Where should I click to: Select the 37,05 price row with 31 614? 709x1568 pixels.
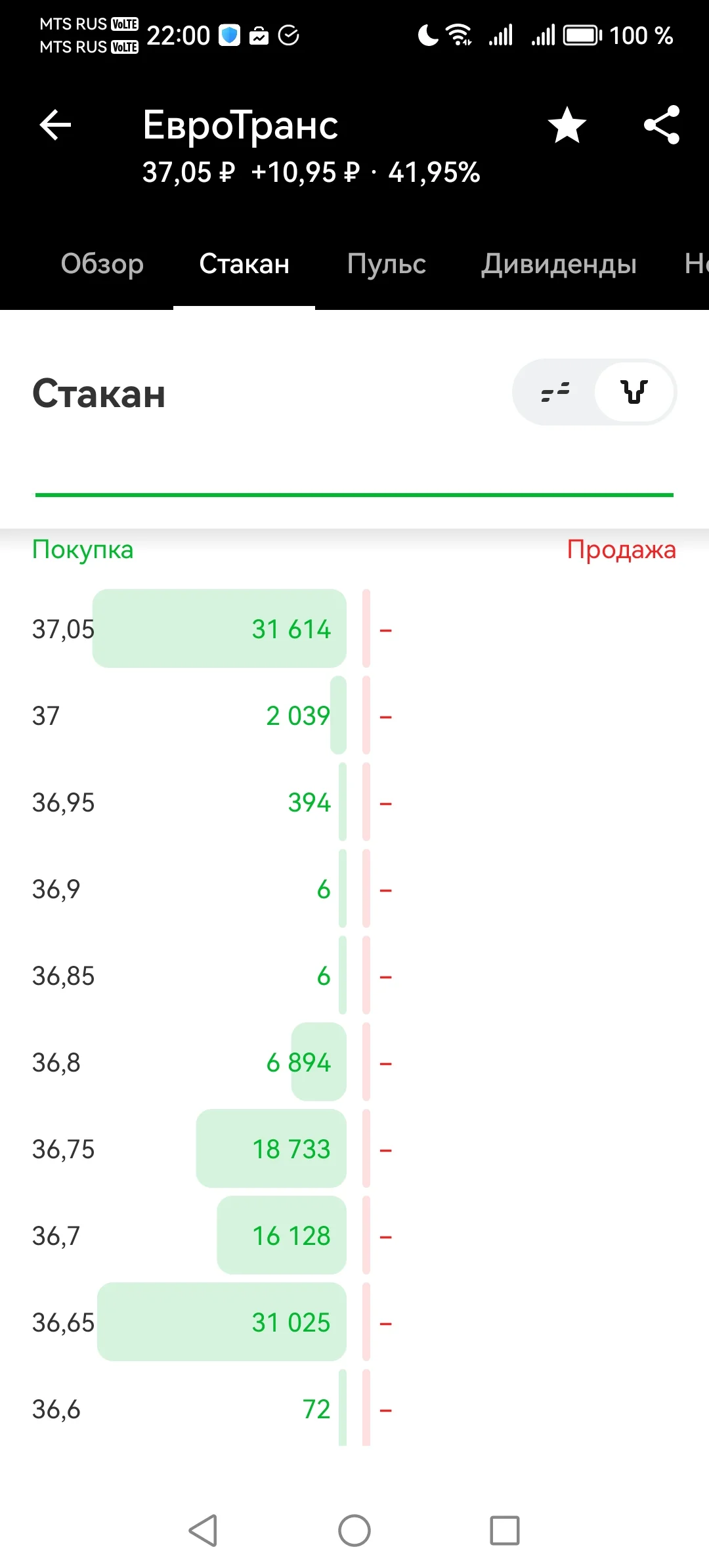(354, 629)
